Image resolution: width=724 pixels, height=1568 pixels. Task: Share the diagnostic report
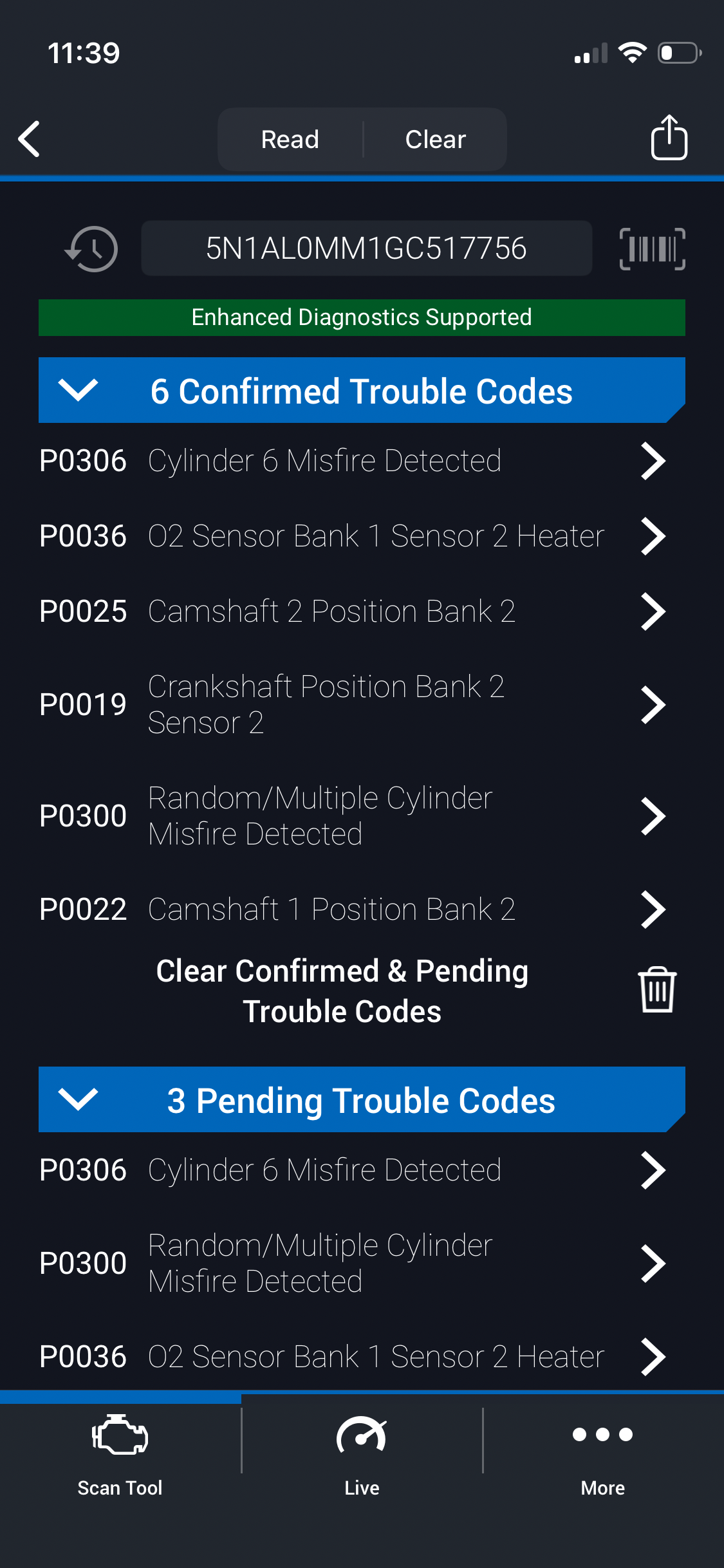coord(669,138)
